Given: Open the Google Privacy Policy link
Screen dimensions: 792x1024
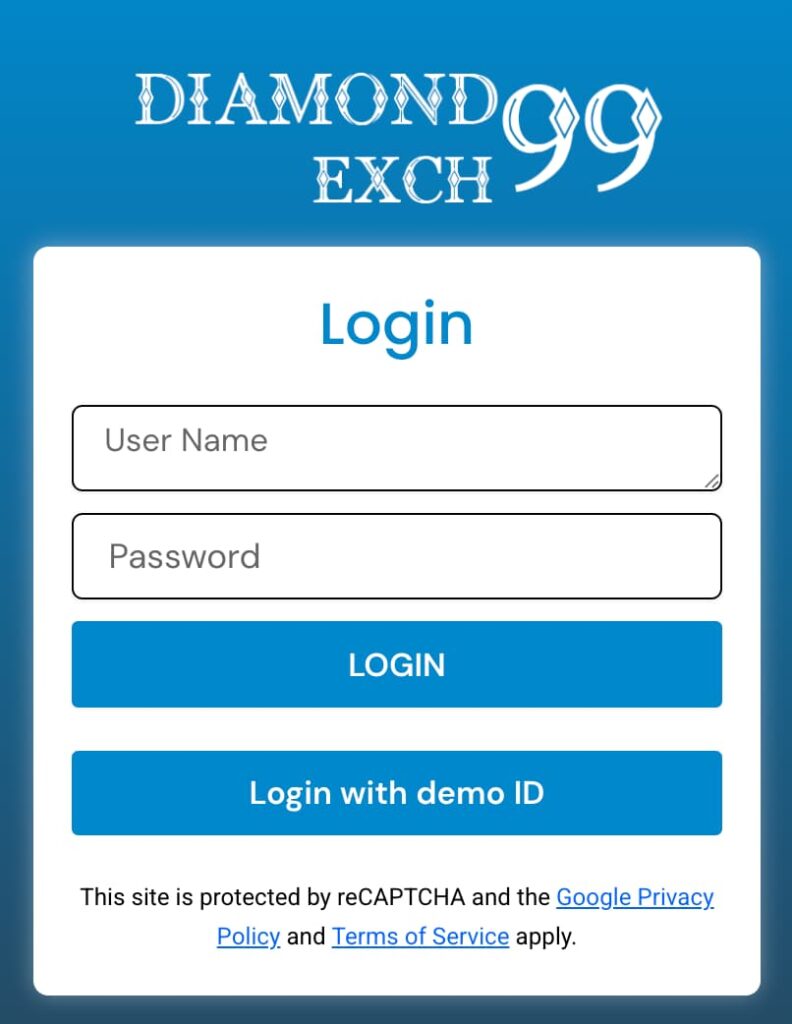Looking at the screenshot, I should pos(634,897).
